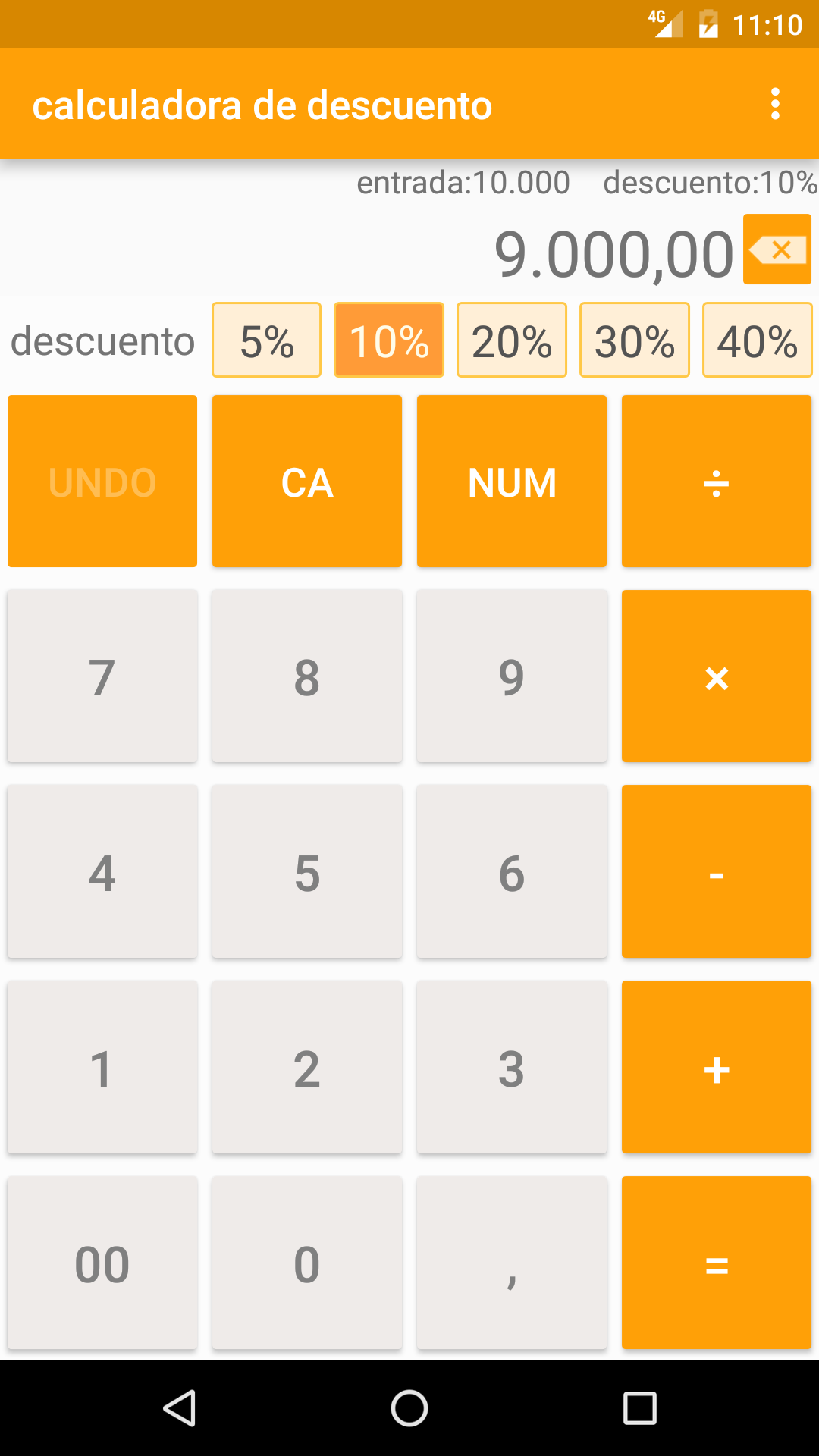This screenshot has height=1456, width=819.
Task: Tap the multiplication operator key
Action: tap(717, 676)
